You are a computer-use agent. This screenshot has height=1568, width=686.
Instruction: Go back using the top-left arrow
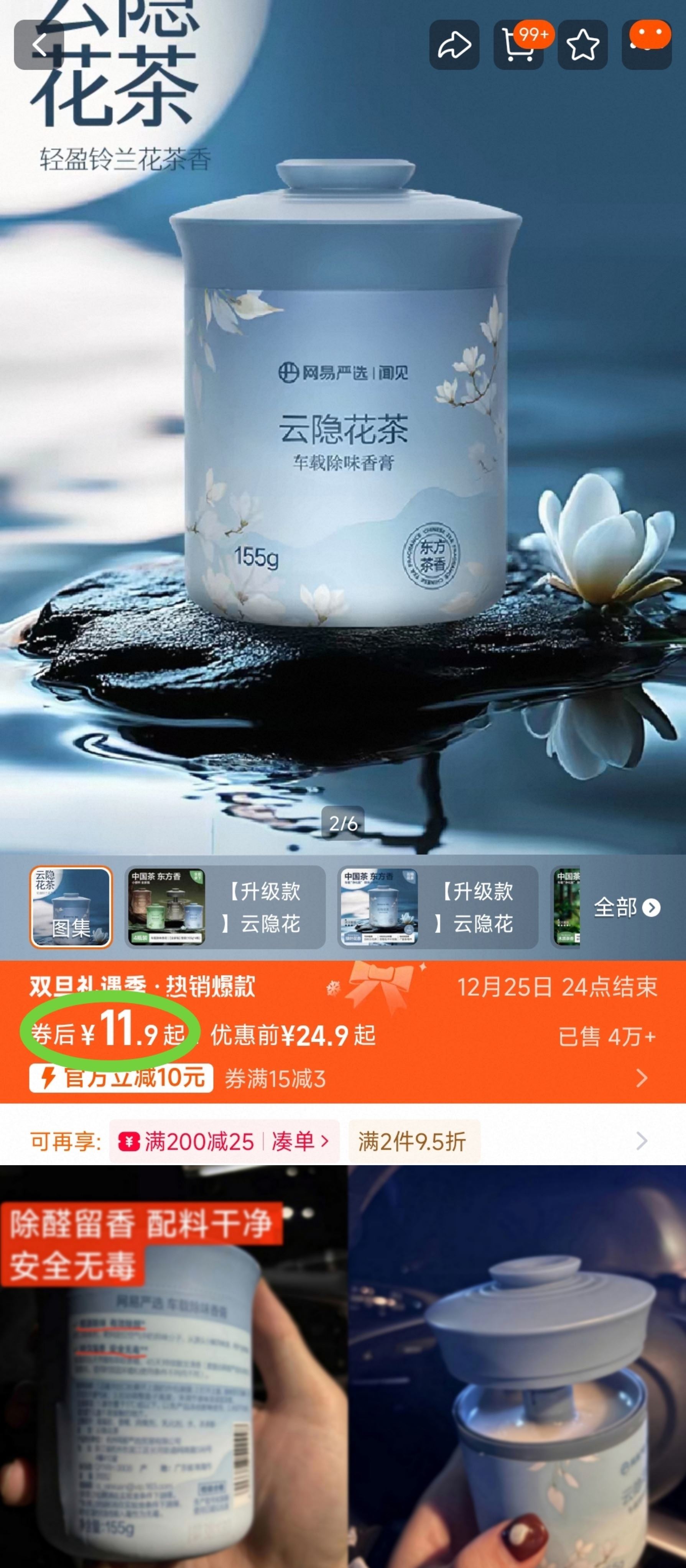click(38, 44)
